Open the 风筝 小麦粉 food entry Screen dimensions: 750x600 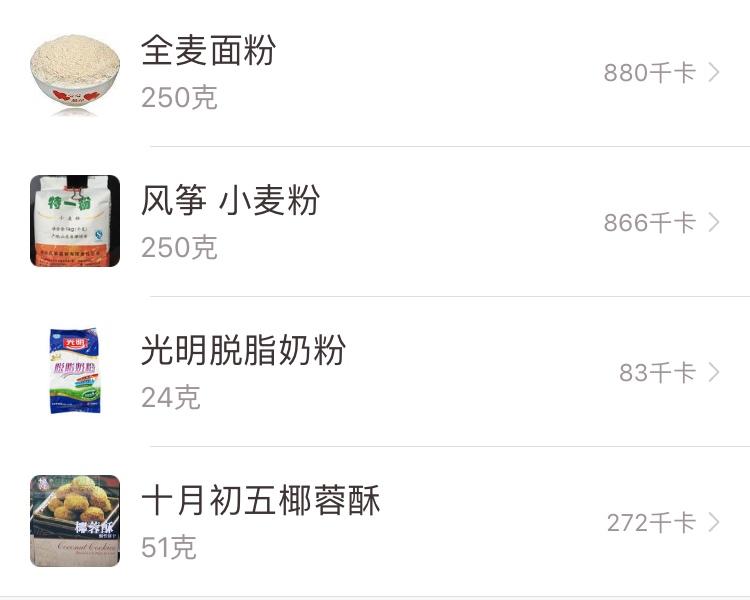click(375, 221)
